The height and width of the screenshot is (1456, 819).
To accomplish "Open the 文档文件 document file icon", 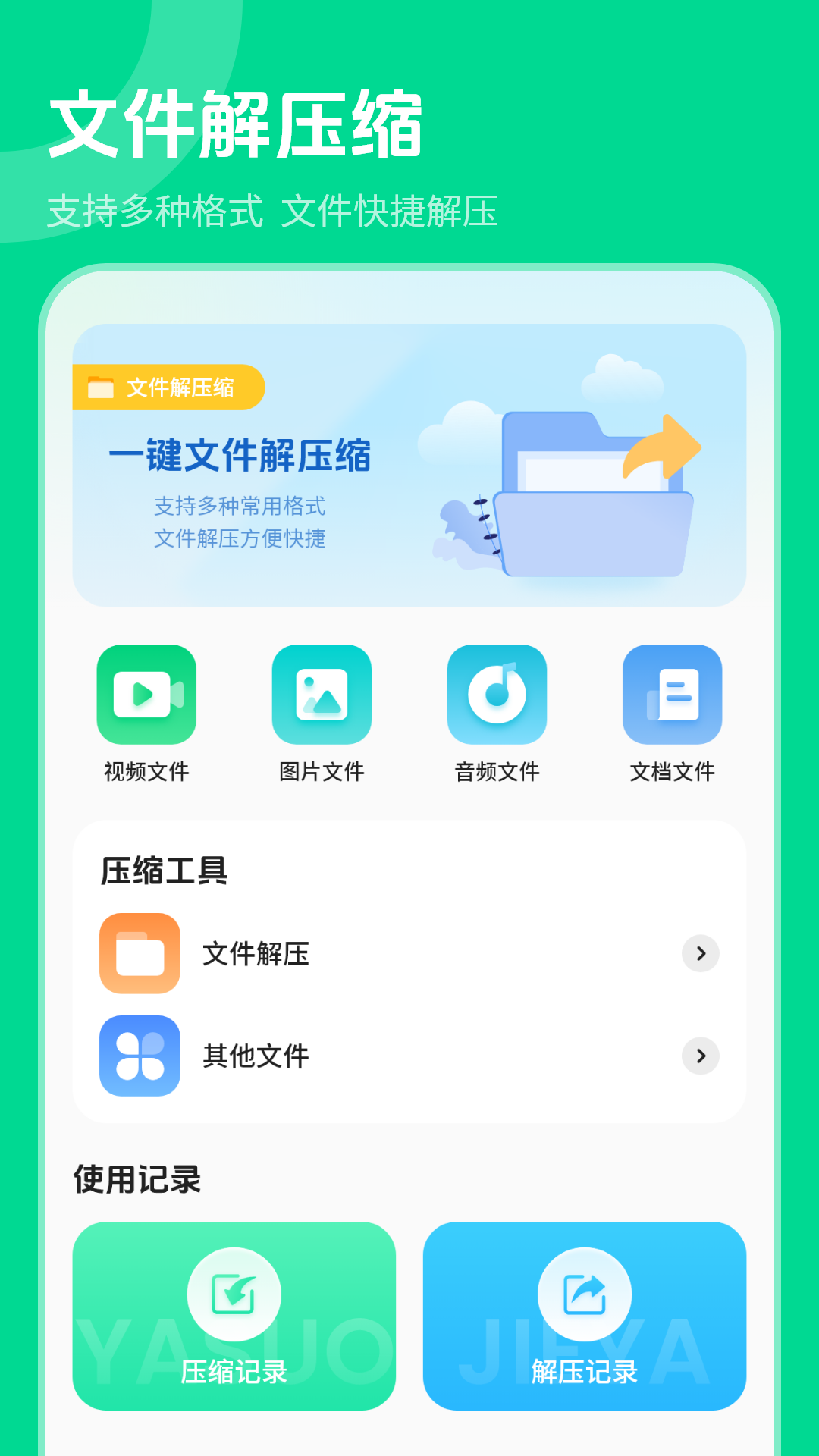I will pos(672,694).
